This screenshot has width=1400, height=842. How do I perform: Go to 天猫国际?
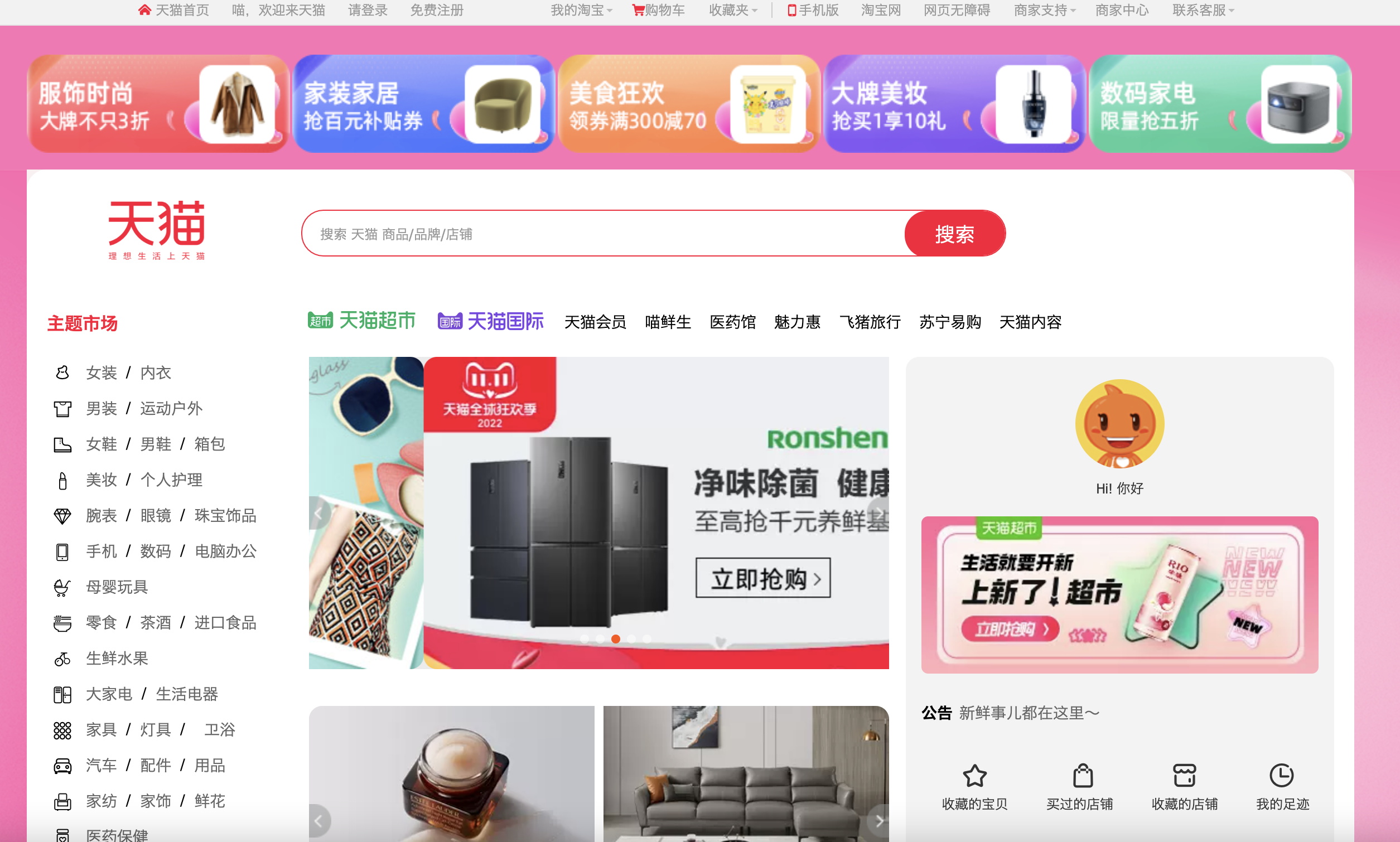(490, 321)
